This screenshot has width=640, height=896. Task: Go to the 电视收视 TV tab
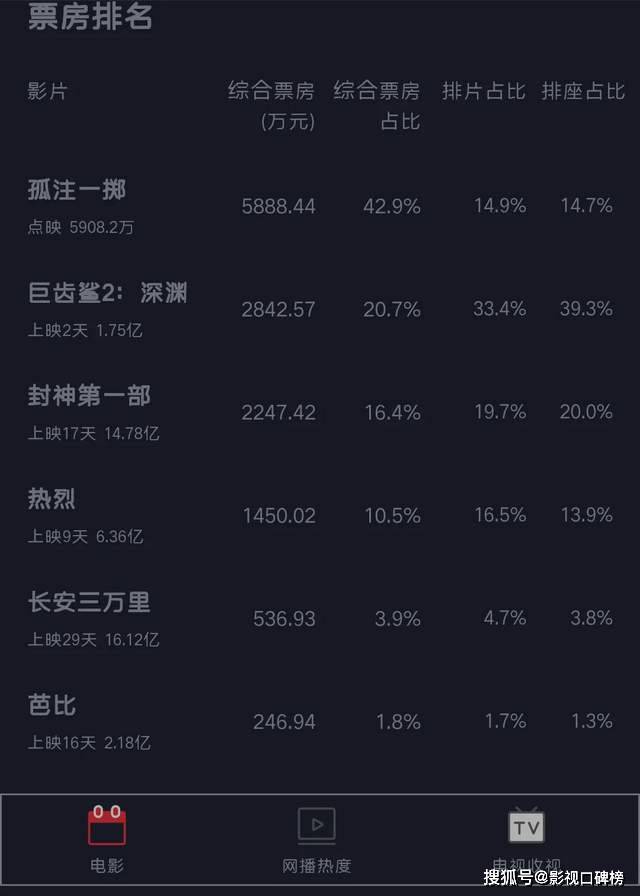(527, 838)
